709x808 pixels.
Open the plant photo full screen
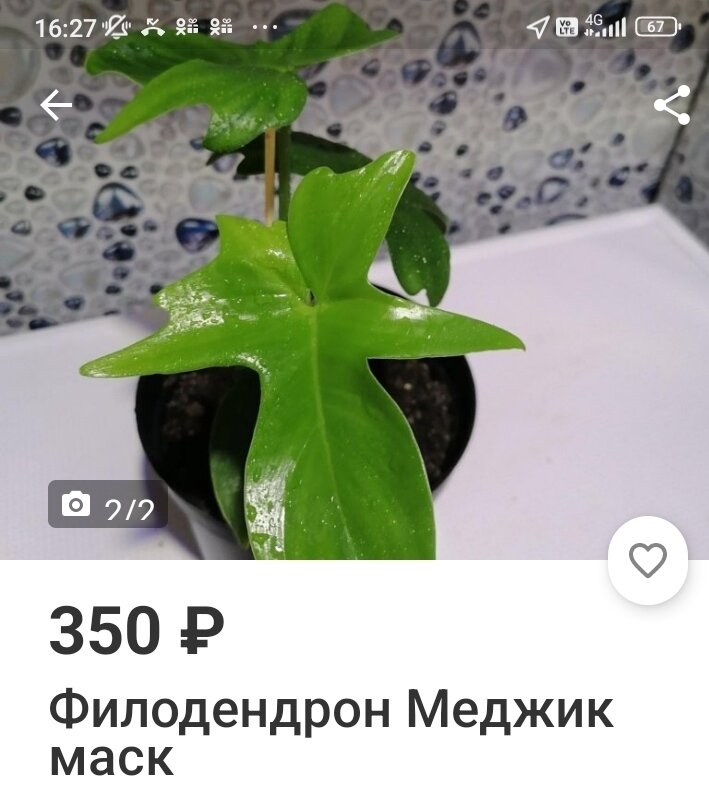coord(354,320)
